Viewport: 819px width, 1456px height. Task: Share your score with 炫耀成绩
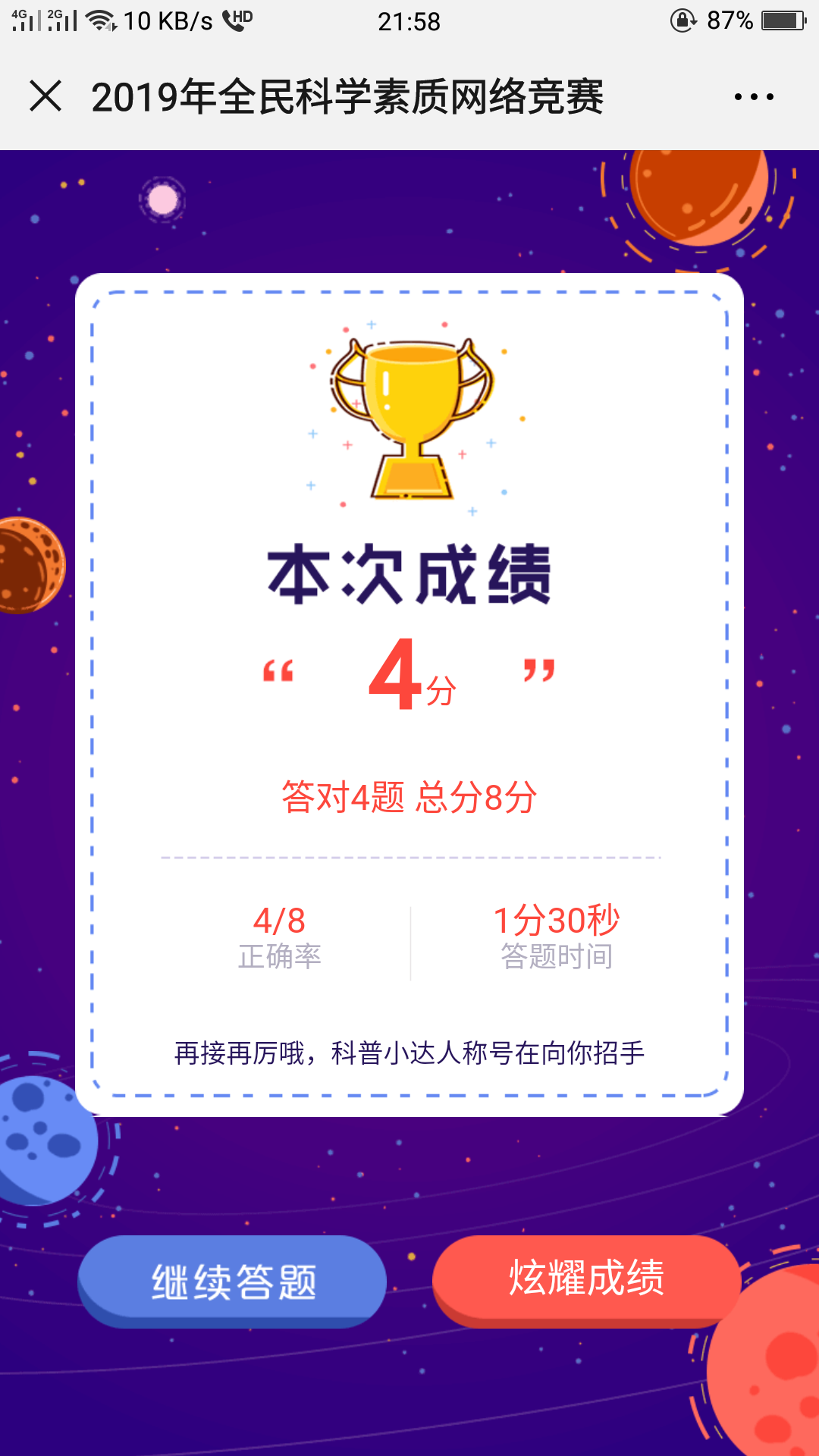click(x=586, y=1279)
